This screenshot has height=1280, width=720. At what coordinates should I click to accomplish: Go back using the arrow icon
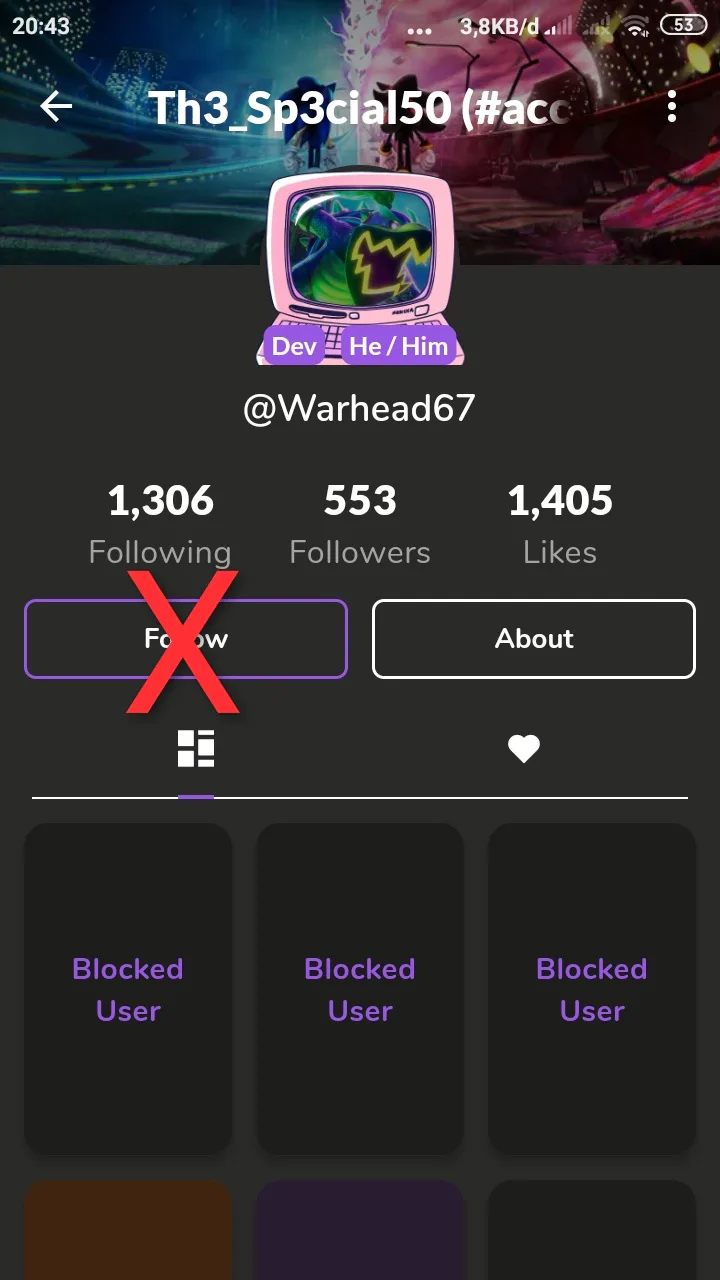56,106
